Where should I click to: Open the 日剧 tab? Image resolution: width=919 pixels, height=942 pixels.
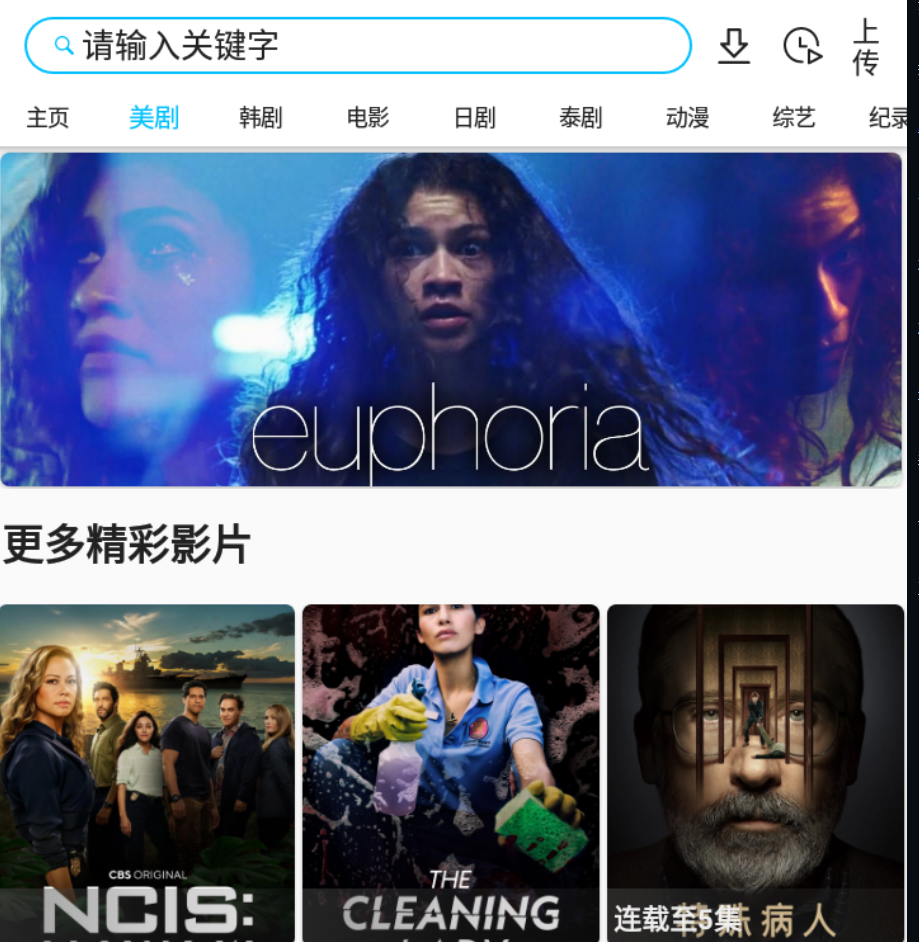click(x=475, y=118)
